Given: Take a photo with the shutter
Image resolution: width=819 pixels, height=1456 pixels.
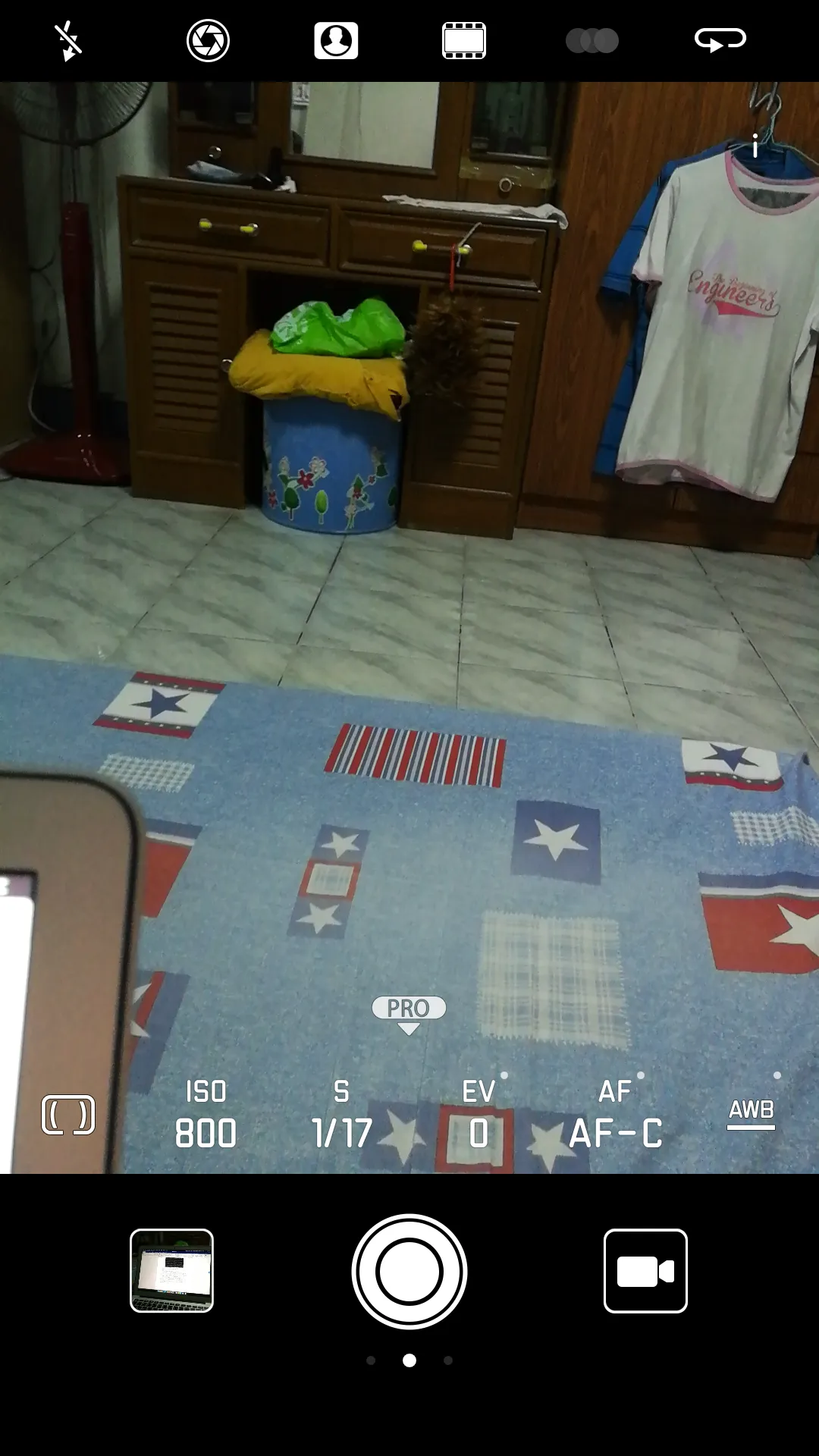Looking at the screenshot, I should 409,1272.
